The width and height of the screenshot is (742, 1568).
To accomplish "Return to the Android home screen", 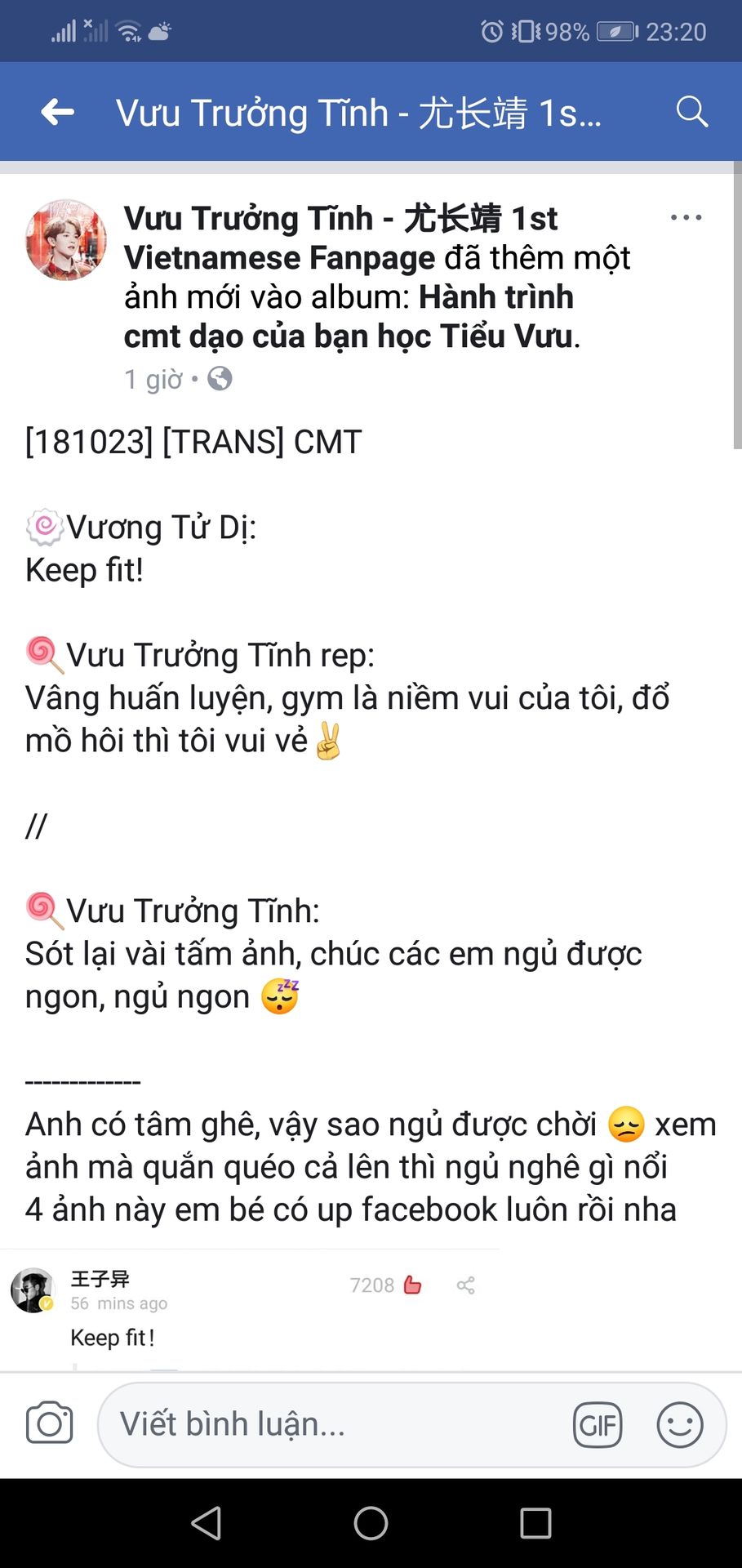I will (371, 1523).
